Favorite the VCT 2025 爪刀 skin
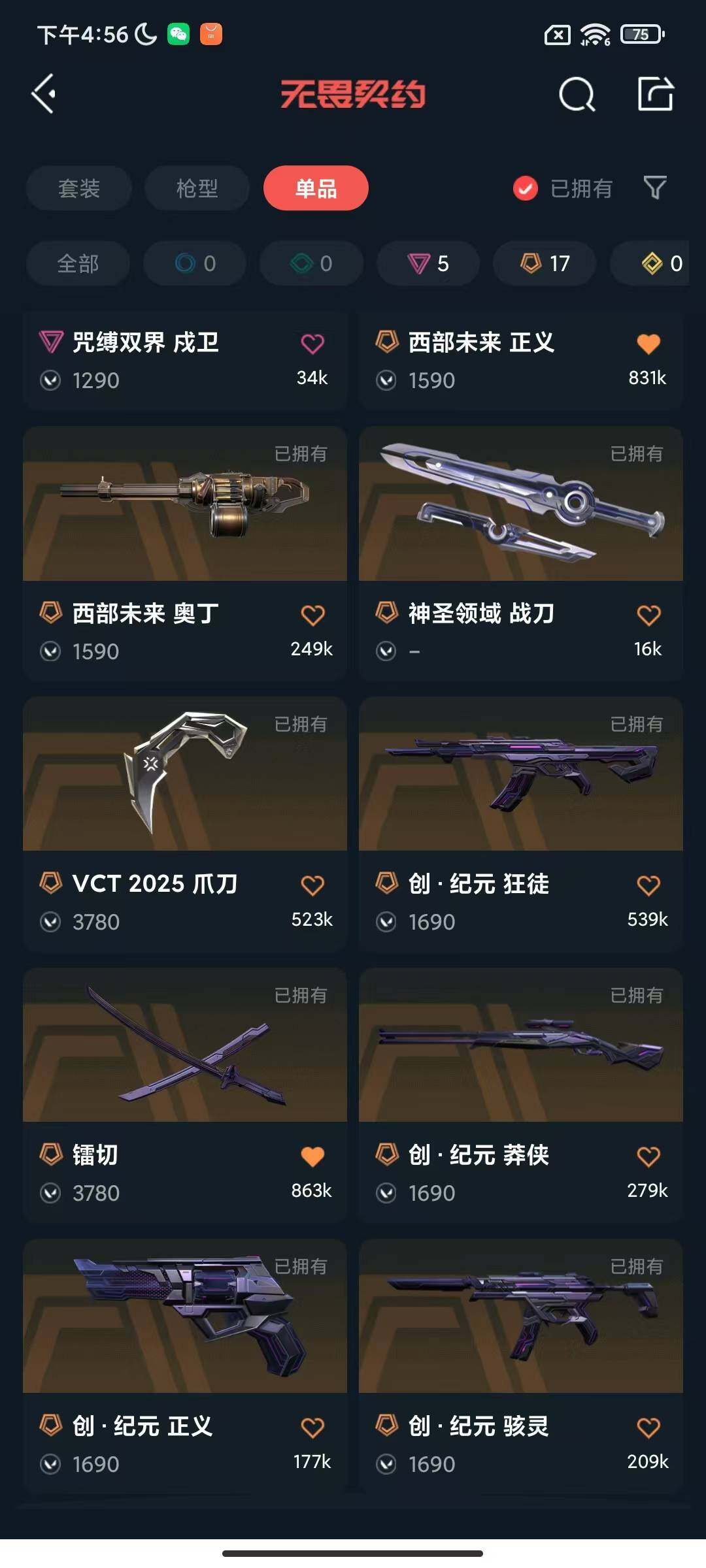This screenshot has width=706, height=1568. tap(313, 883)
